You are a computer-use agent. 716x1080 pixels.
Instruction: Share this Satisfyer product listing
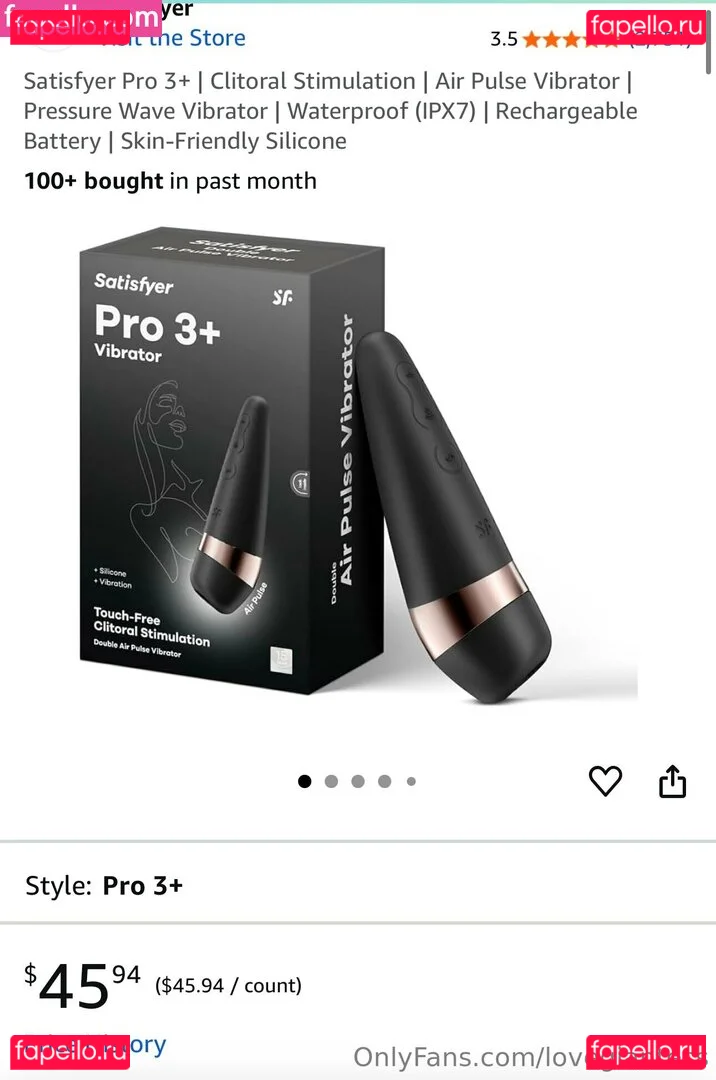pyautogui.click(x=673, y=781)
